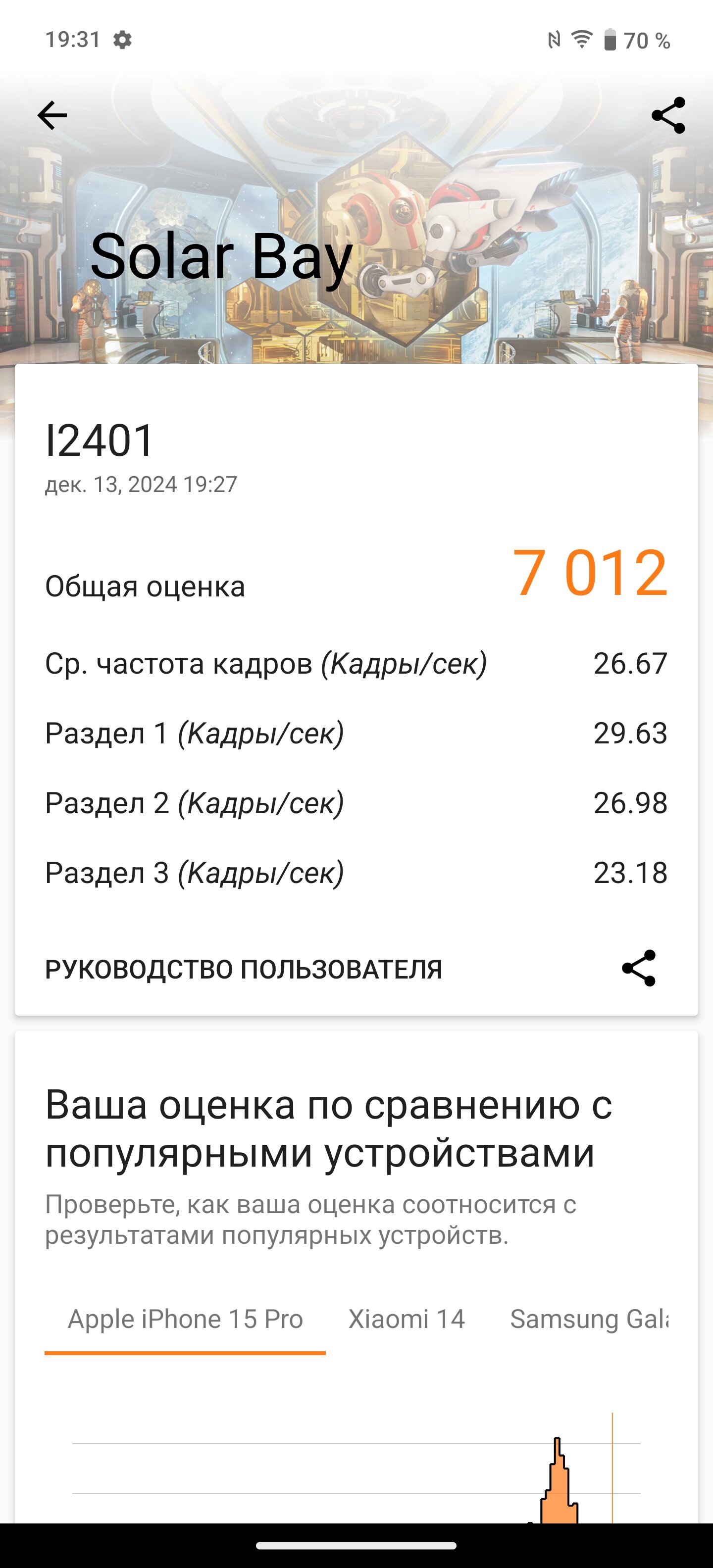Image resolution: width=713 pixels, height=1568 pixels.
Task: Open РУКОВОДСТВО ПОЛЬЗОВАТЕЛЯ user guide
Action: (x=244, y=969)
